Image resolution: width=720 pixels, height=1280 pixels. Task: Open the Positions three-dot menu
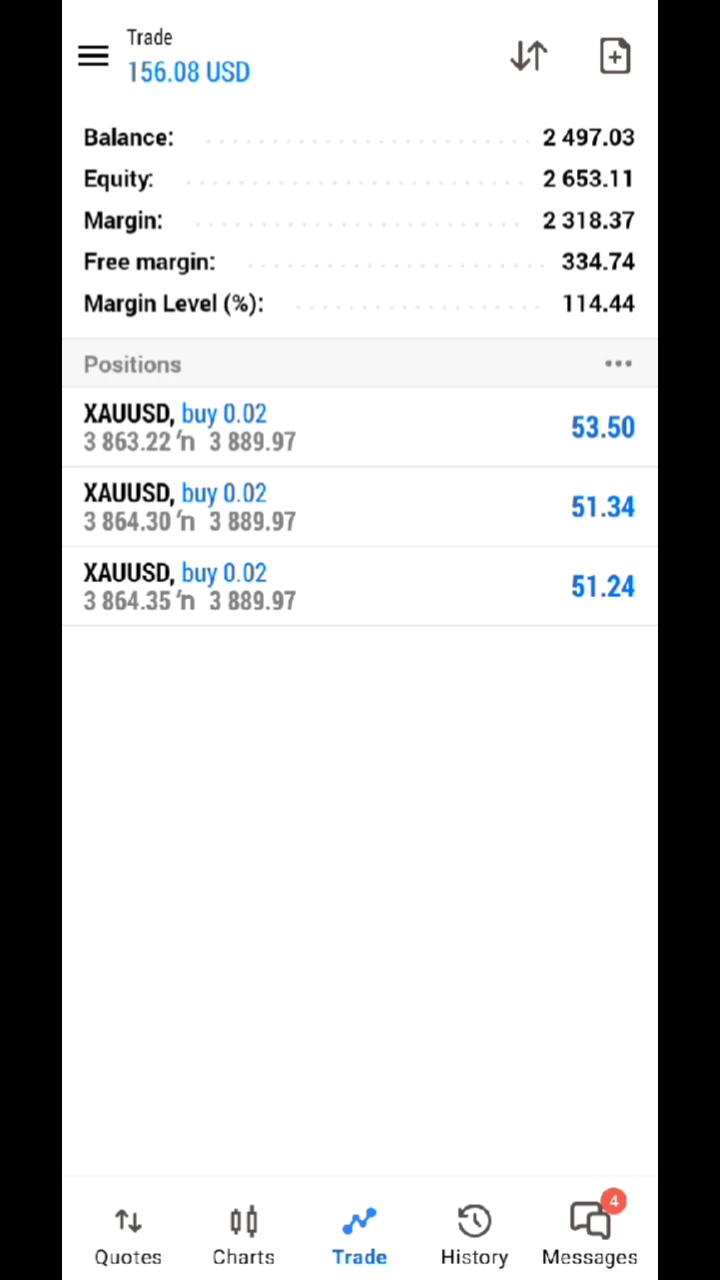point(618,364)
